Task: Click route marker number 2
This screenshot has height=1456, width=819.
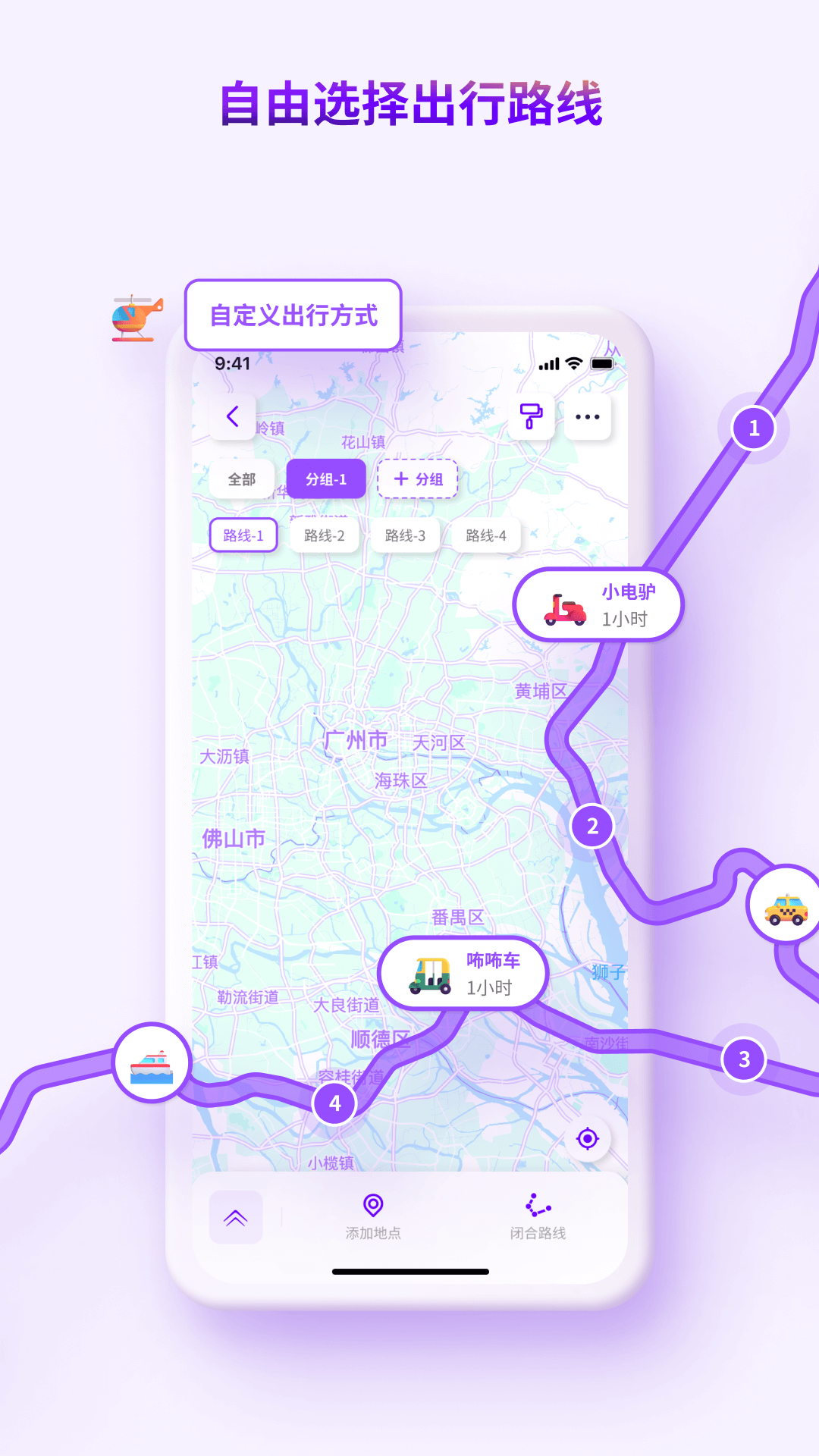Action: pyautogui.click(x=592, y=827)
